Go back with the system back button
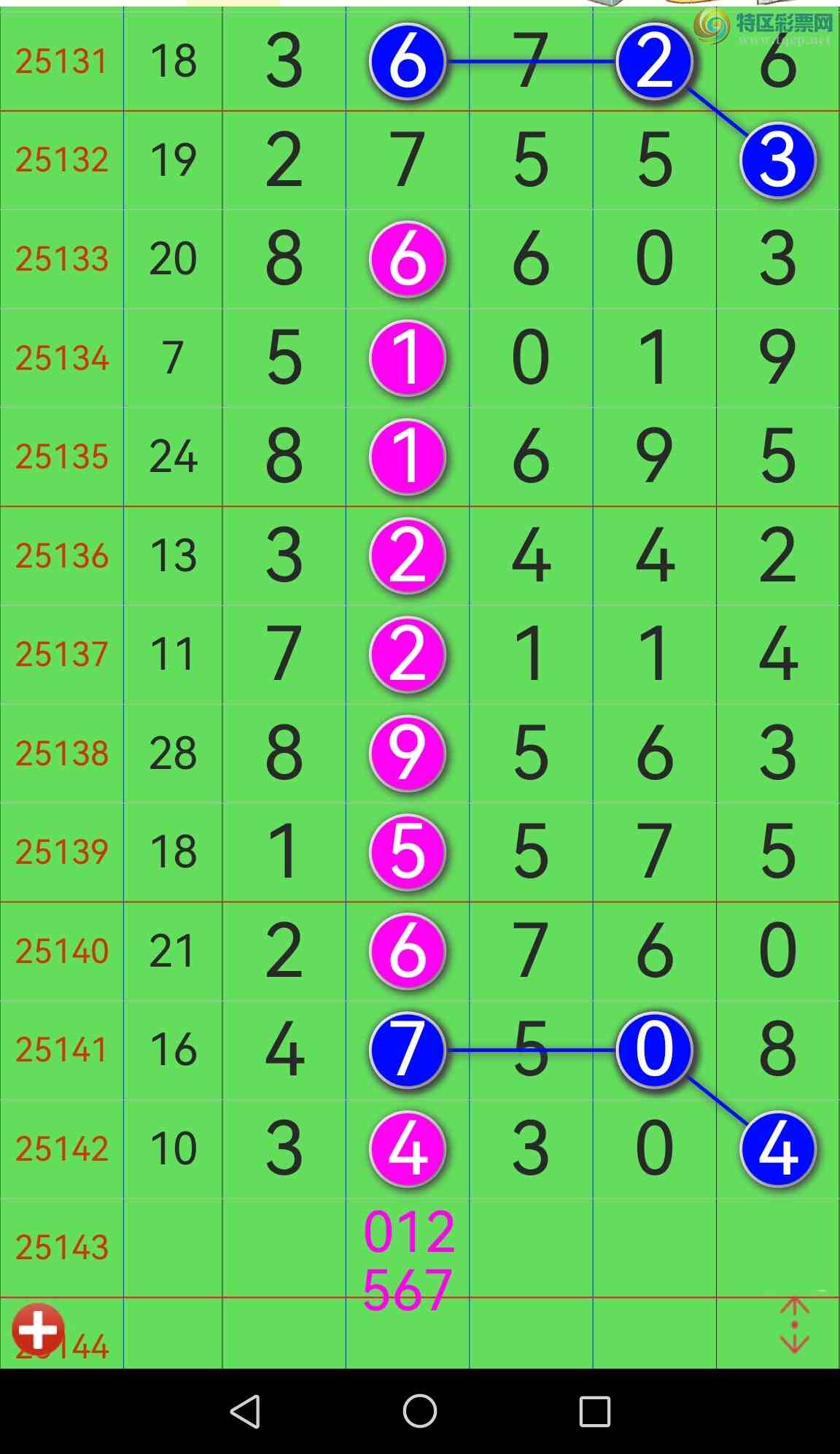 (245, 1411)
